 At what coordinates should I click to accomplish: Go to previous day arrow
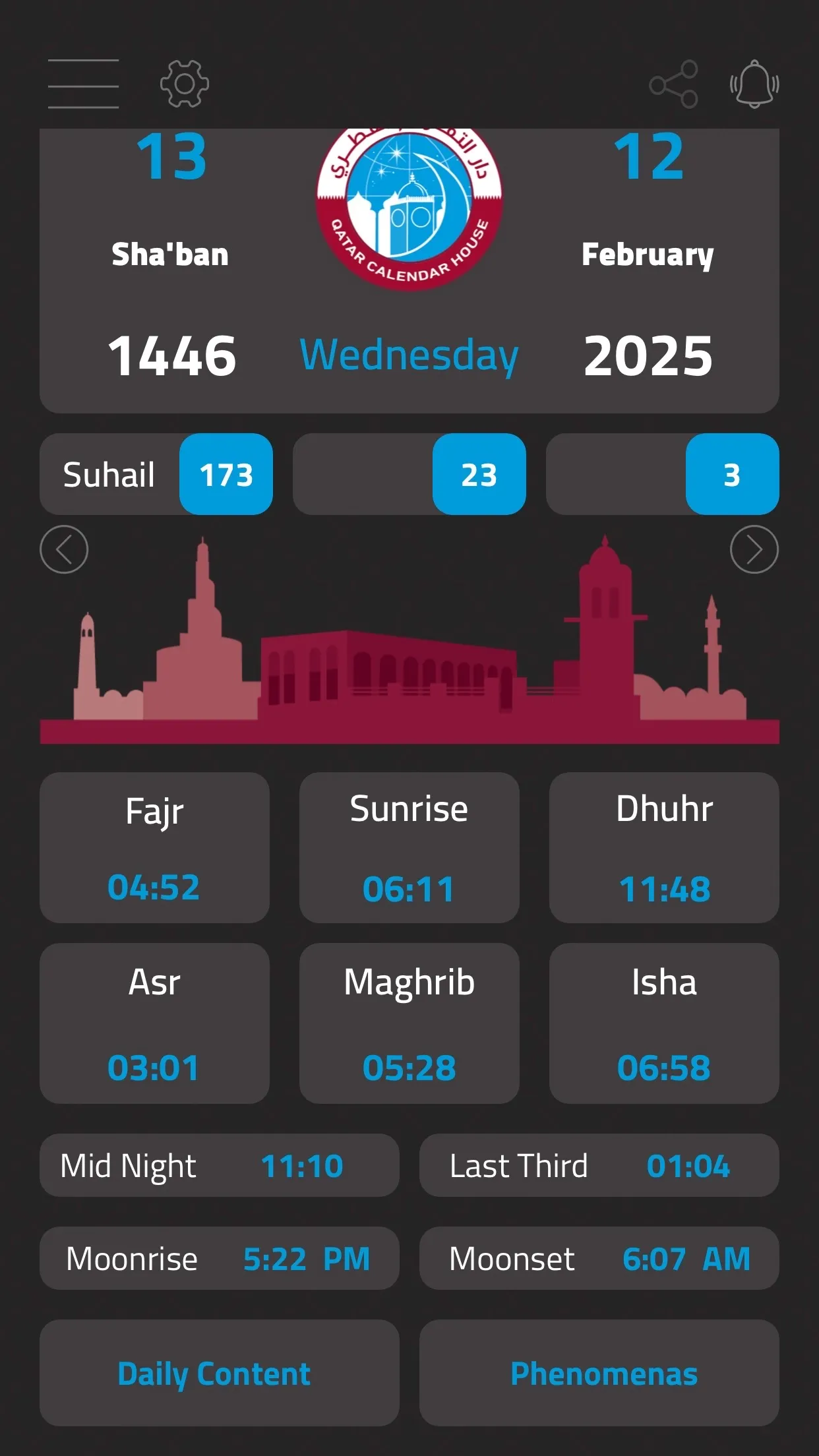[64, 549]
